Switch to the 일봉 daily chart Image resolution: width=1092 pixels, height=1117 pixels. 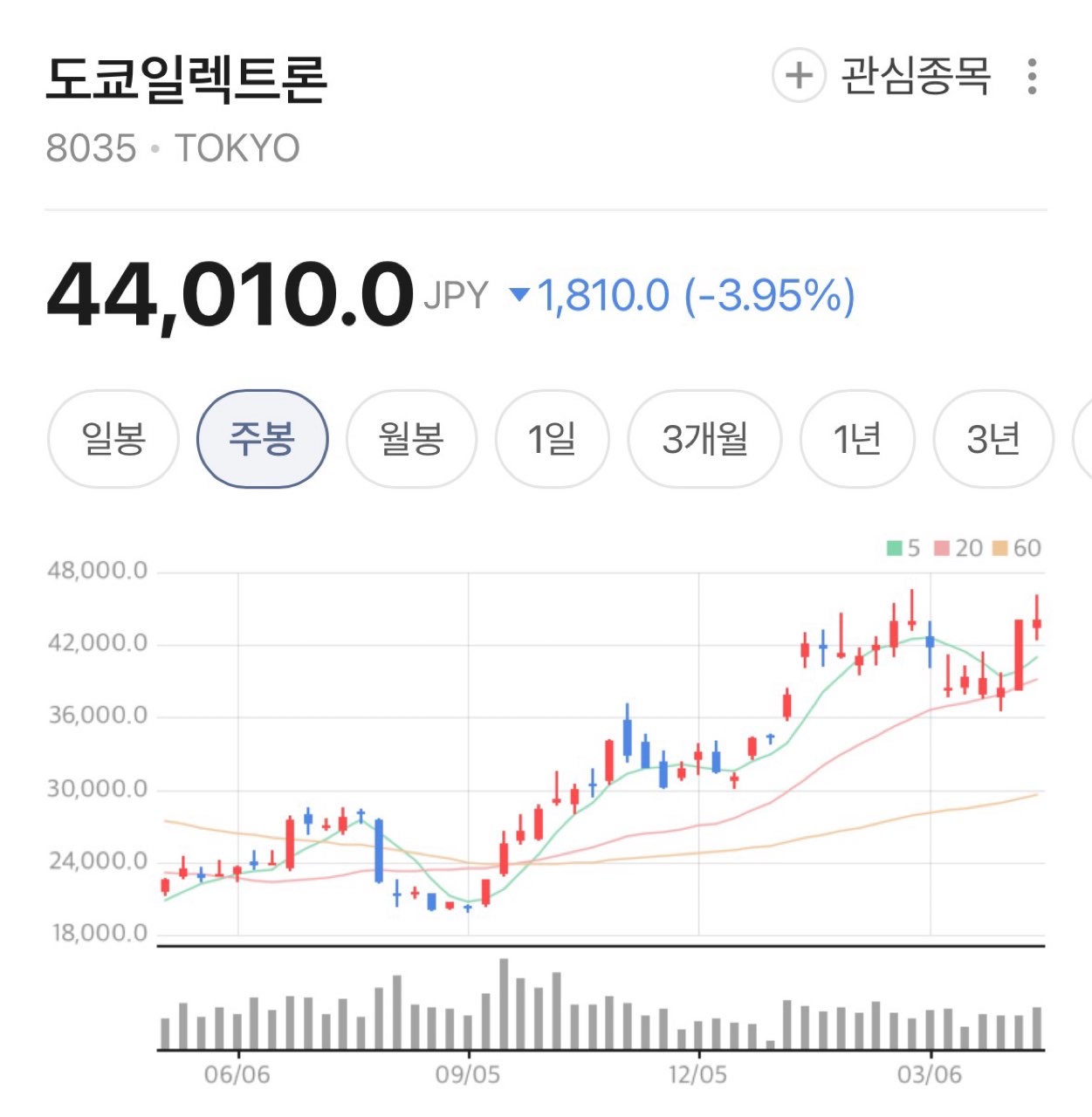pos(113,438)
